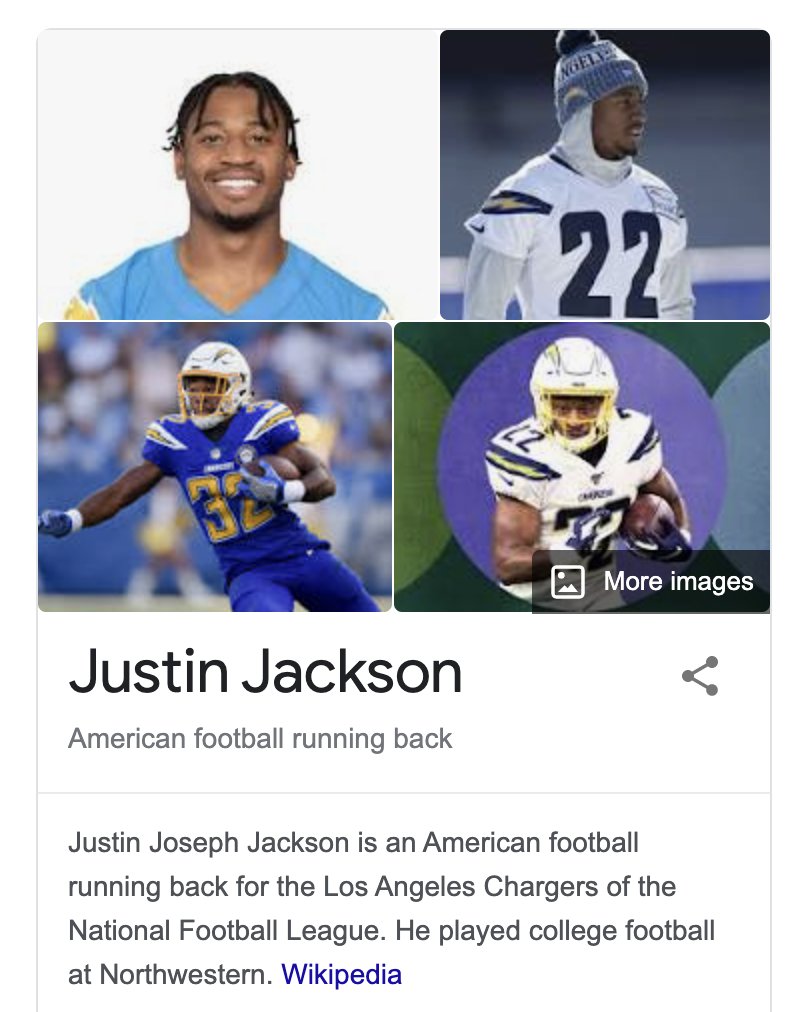
Task: Open the smiling headshot in light blue jersey
Action: tap(238, 176)
